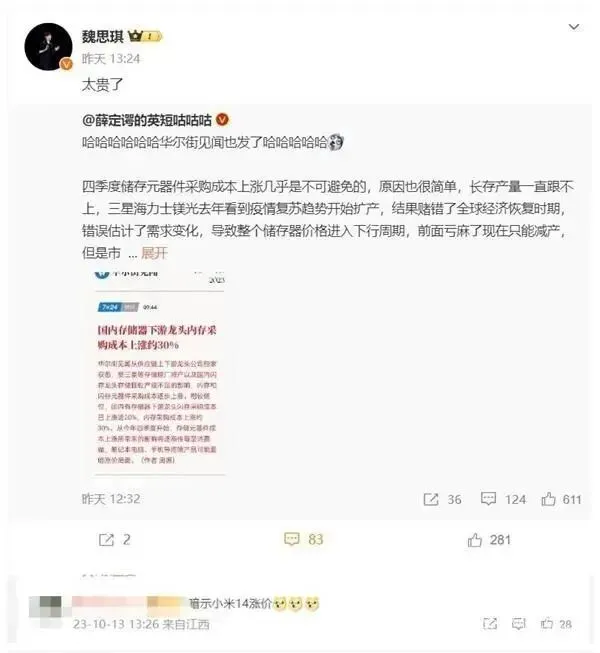
Task: Like the original post with 611 likes
Action: point(560,498)
